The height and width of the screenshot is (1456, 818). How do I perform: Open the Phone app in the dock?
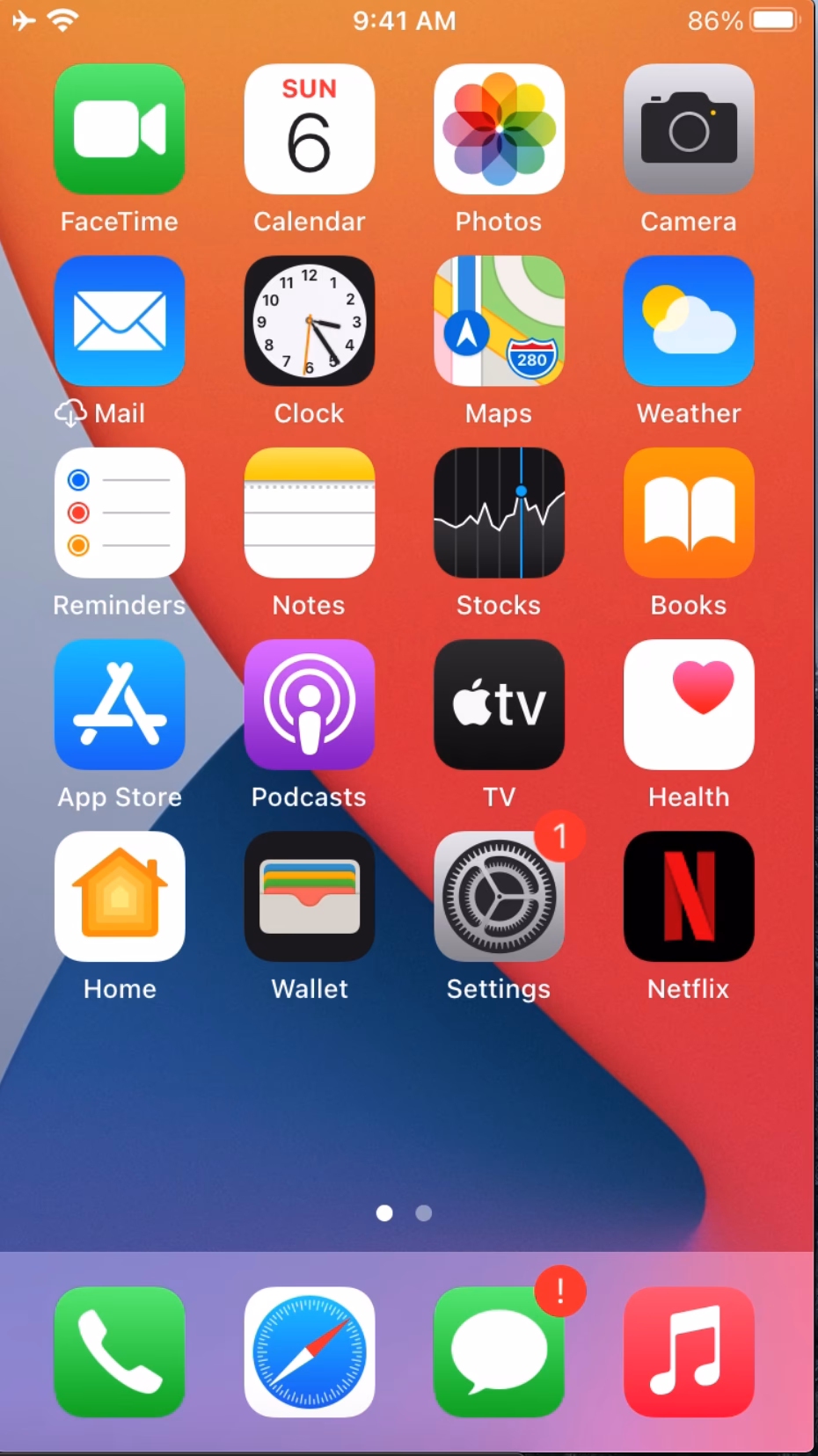(120, 1351)
